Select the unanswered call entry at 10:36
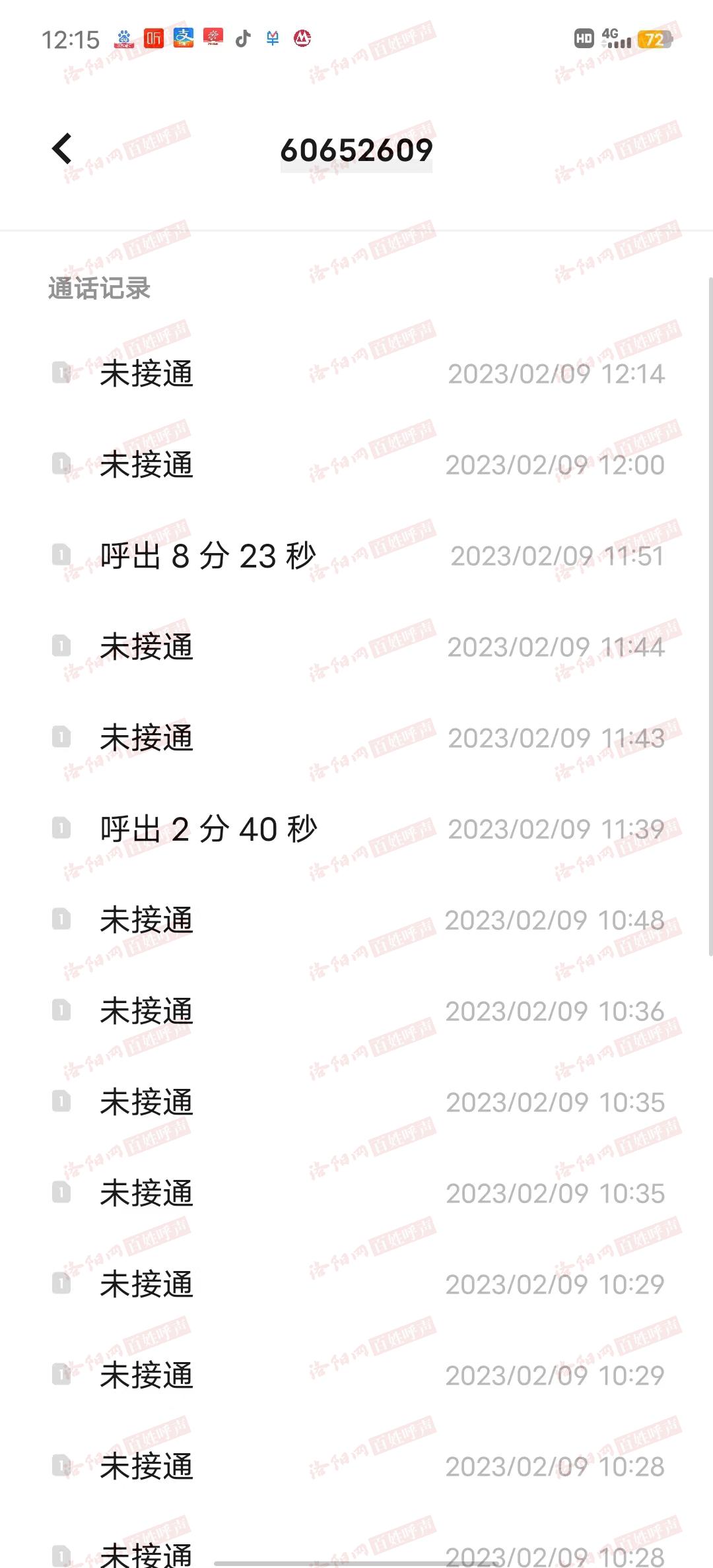 click(356, 1011)
